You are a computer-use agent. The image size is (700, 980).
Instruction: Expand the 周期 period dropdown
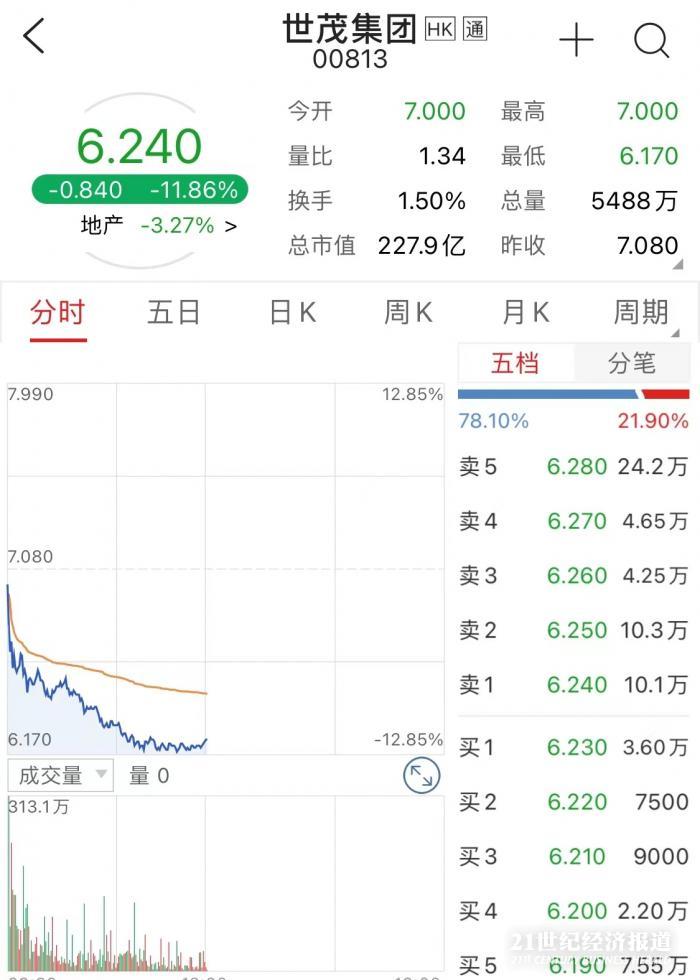[642, 313]
